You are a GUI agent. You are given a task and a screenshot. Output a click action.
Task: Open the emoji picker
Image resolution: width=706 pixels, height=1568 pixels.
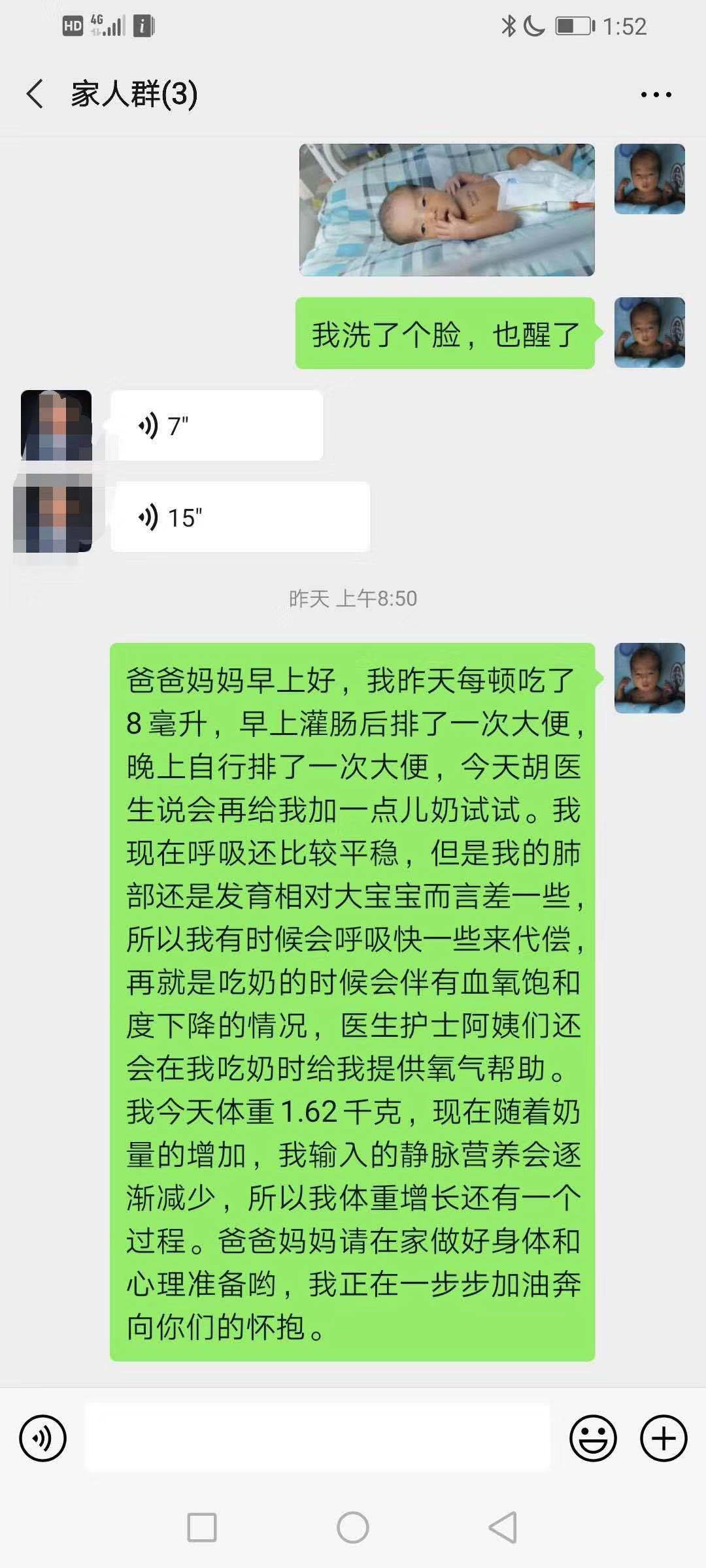pos(593,1438)
